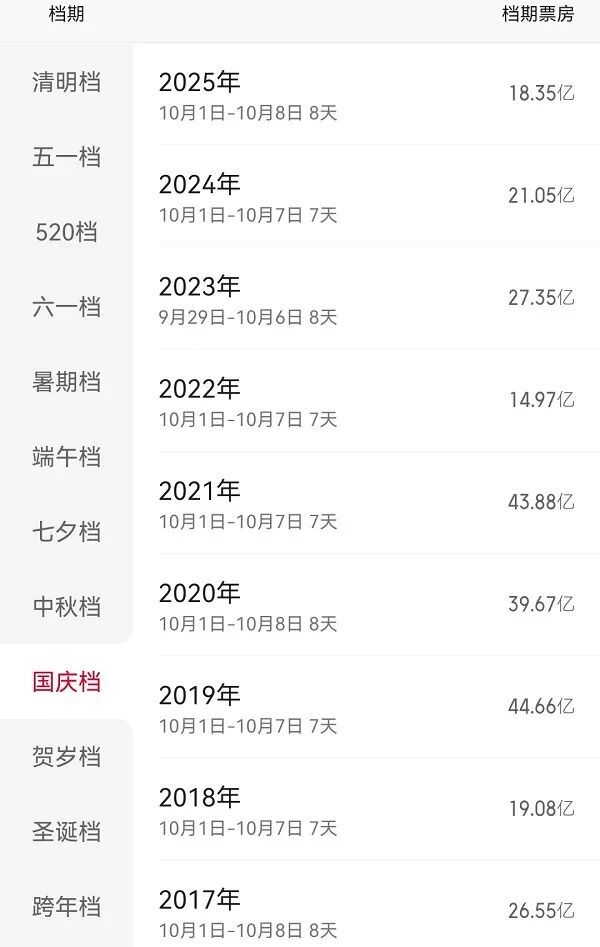
Task: Open the 端午档 category
Action: coord(66,457)
